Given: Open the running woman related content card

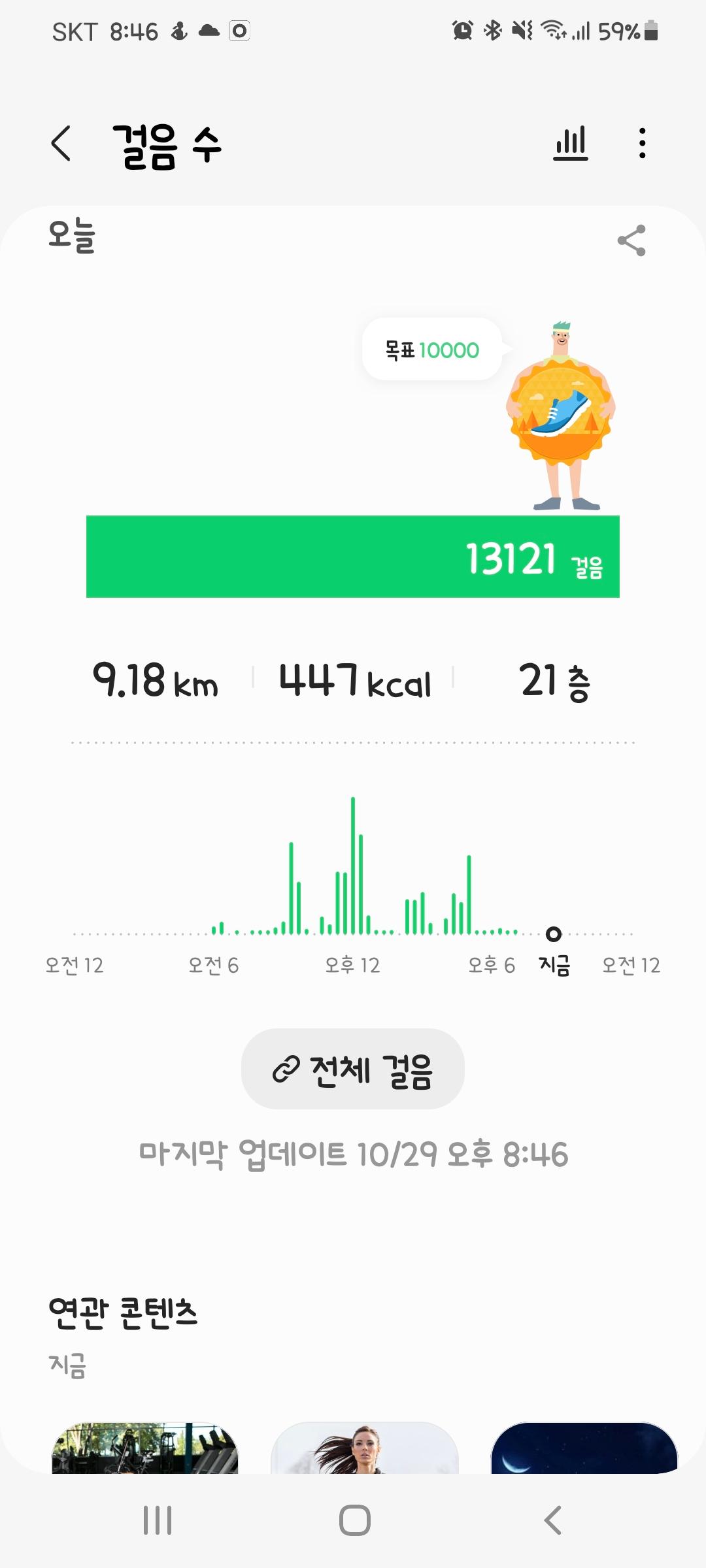Looking at the screenshot, I should pyautogui.click(x=365, y=1448).
